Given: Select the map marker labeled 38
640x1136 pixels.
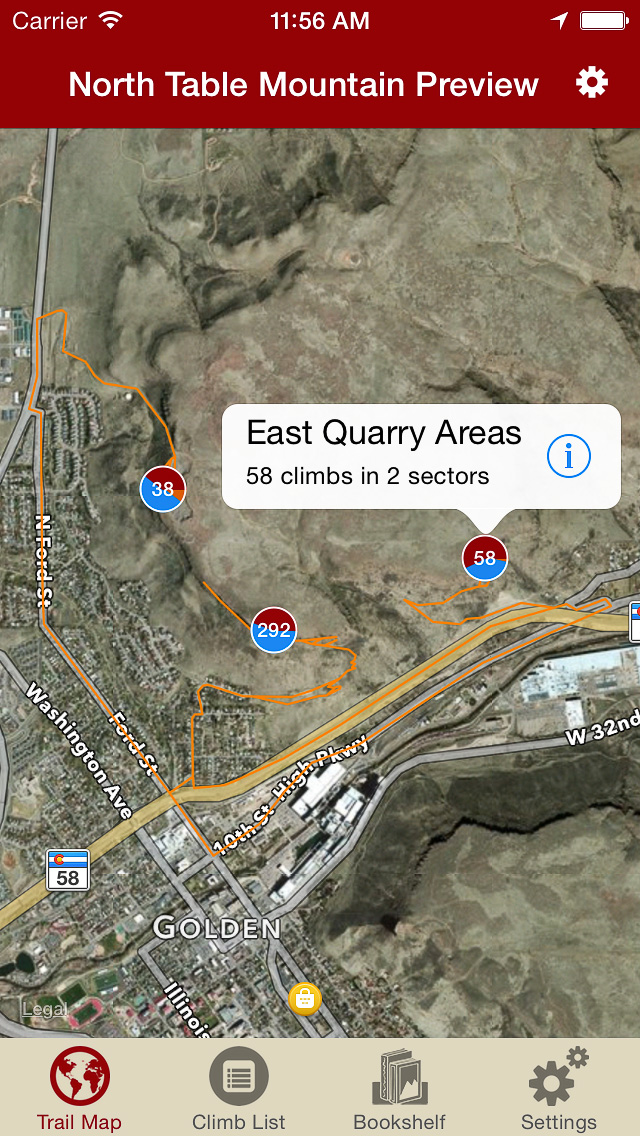Looking at the screenshot, I should 163,489.
